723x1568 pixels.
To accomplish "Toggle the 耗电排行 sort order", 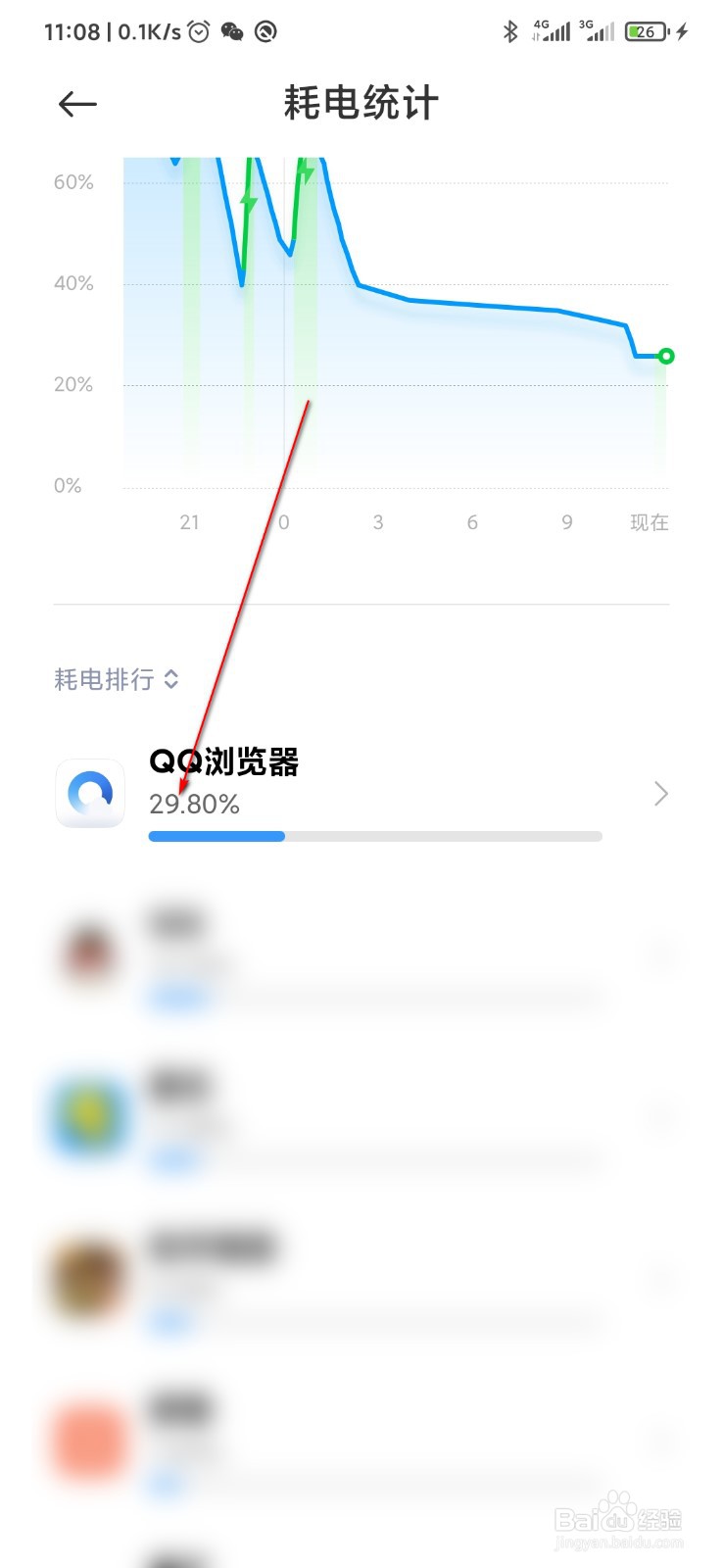I will point(115,678).
